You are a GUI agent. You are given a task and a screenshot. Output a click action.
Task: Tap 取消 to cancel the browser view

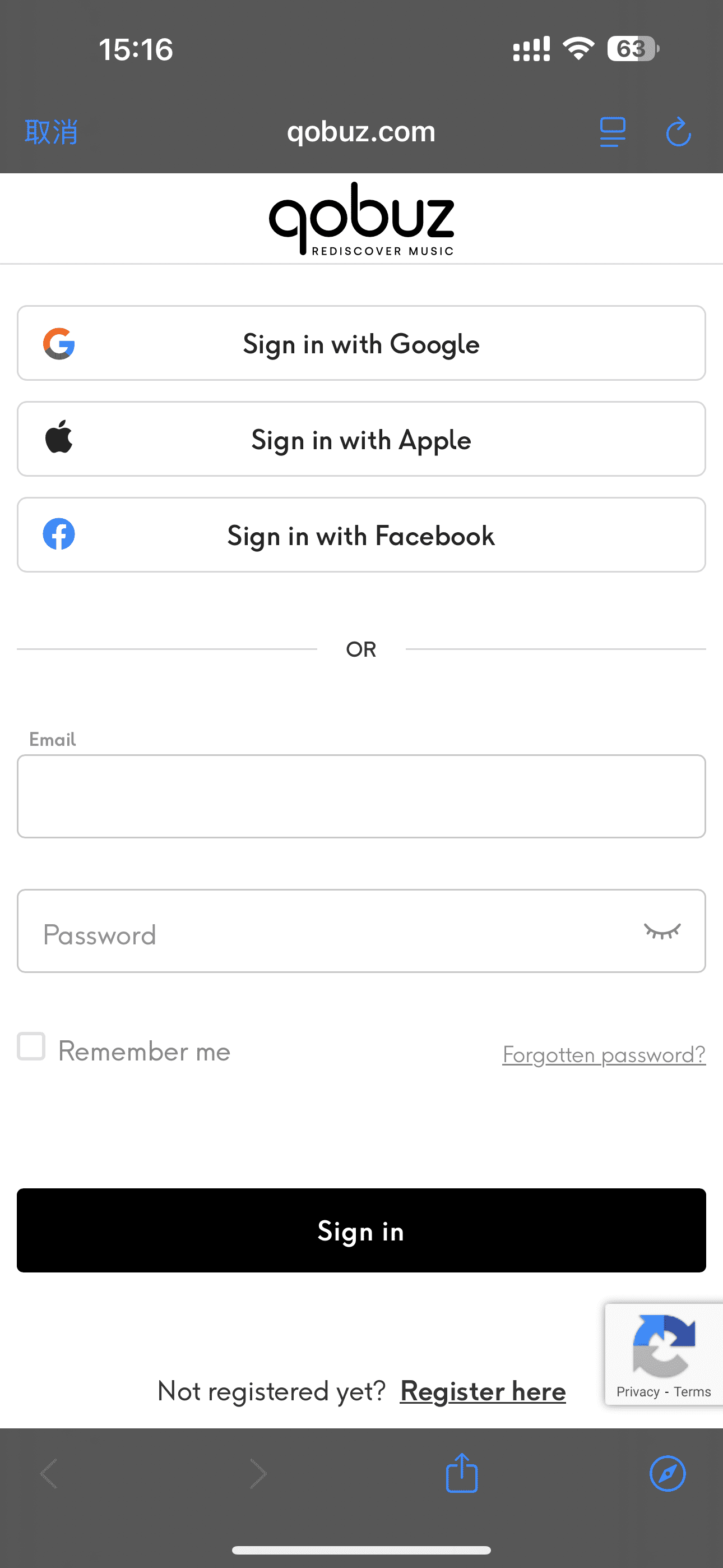(51, 131)
